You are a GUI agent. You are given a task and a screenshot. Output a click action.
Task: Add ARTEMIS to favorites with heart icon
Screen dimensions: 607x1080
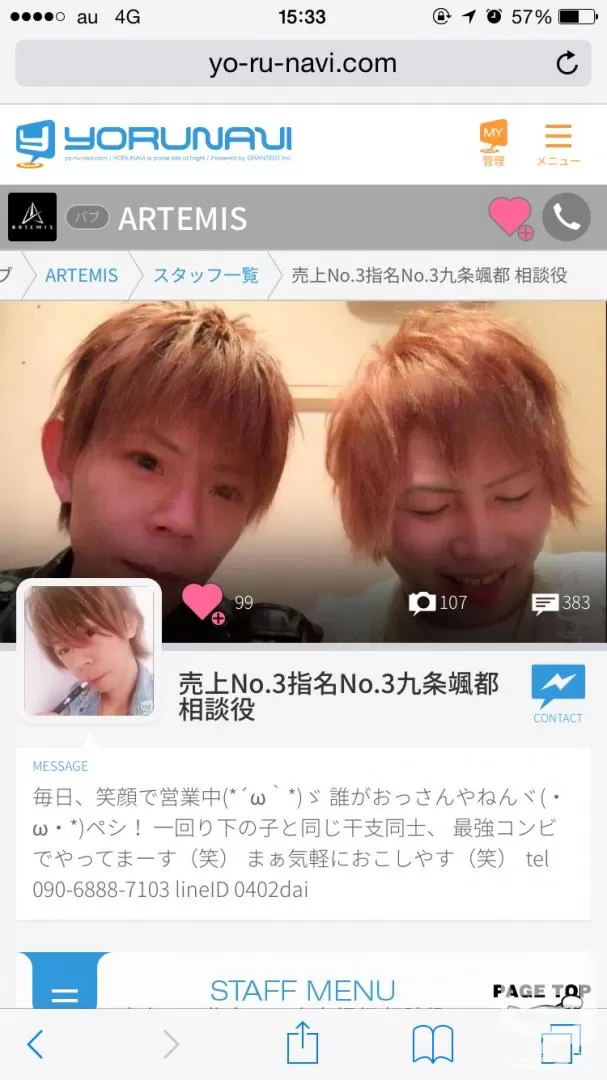coord(511,218)
